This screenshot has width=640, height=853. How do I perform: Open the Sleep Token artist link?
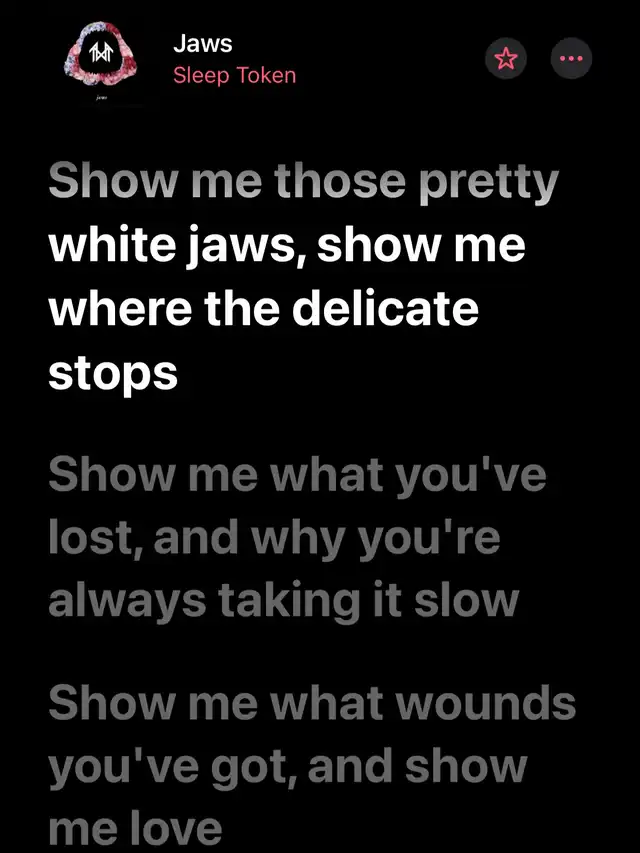[234, 75]
